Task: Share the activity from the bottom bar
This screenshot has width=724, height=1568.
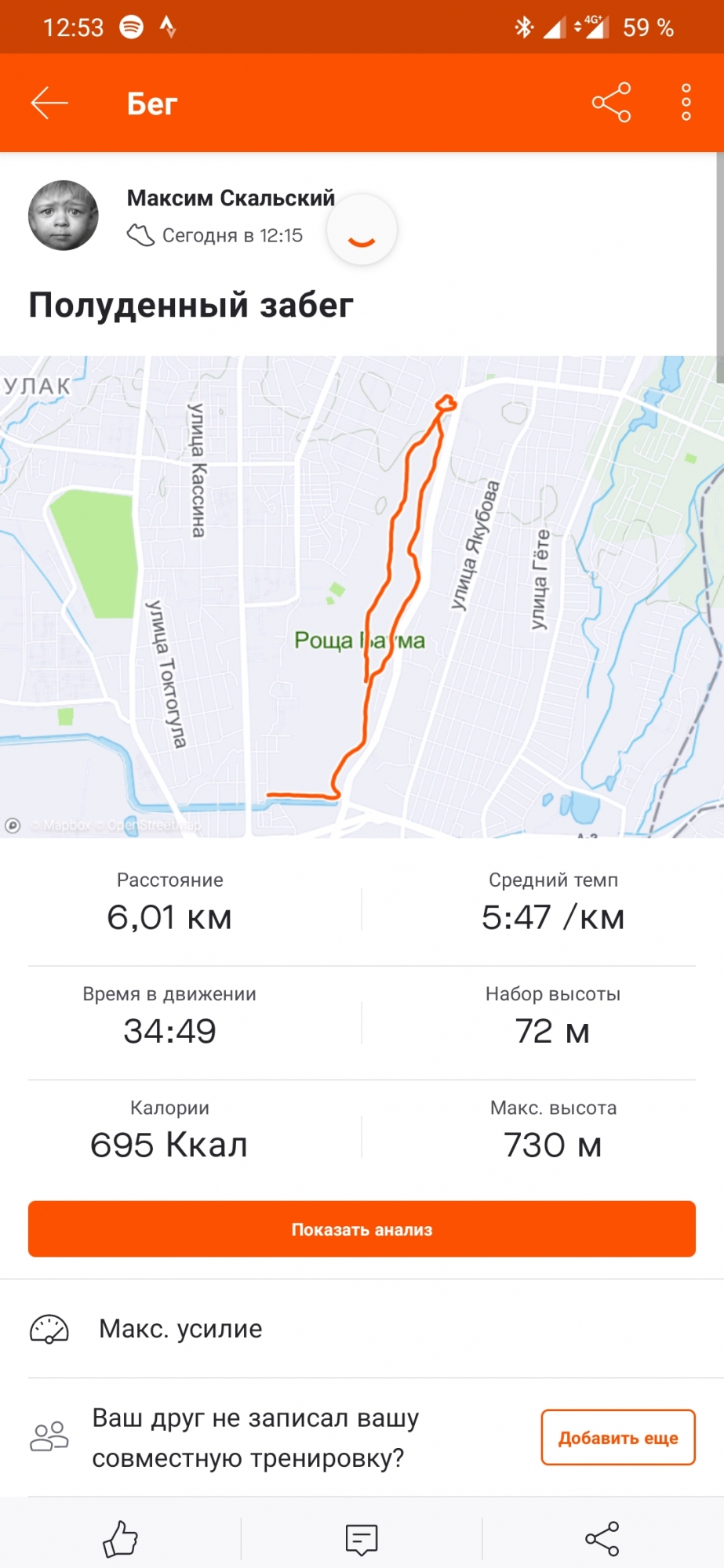Action: [602, 1538]
